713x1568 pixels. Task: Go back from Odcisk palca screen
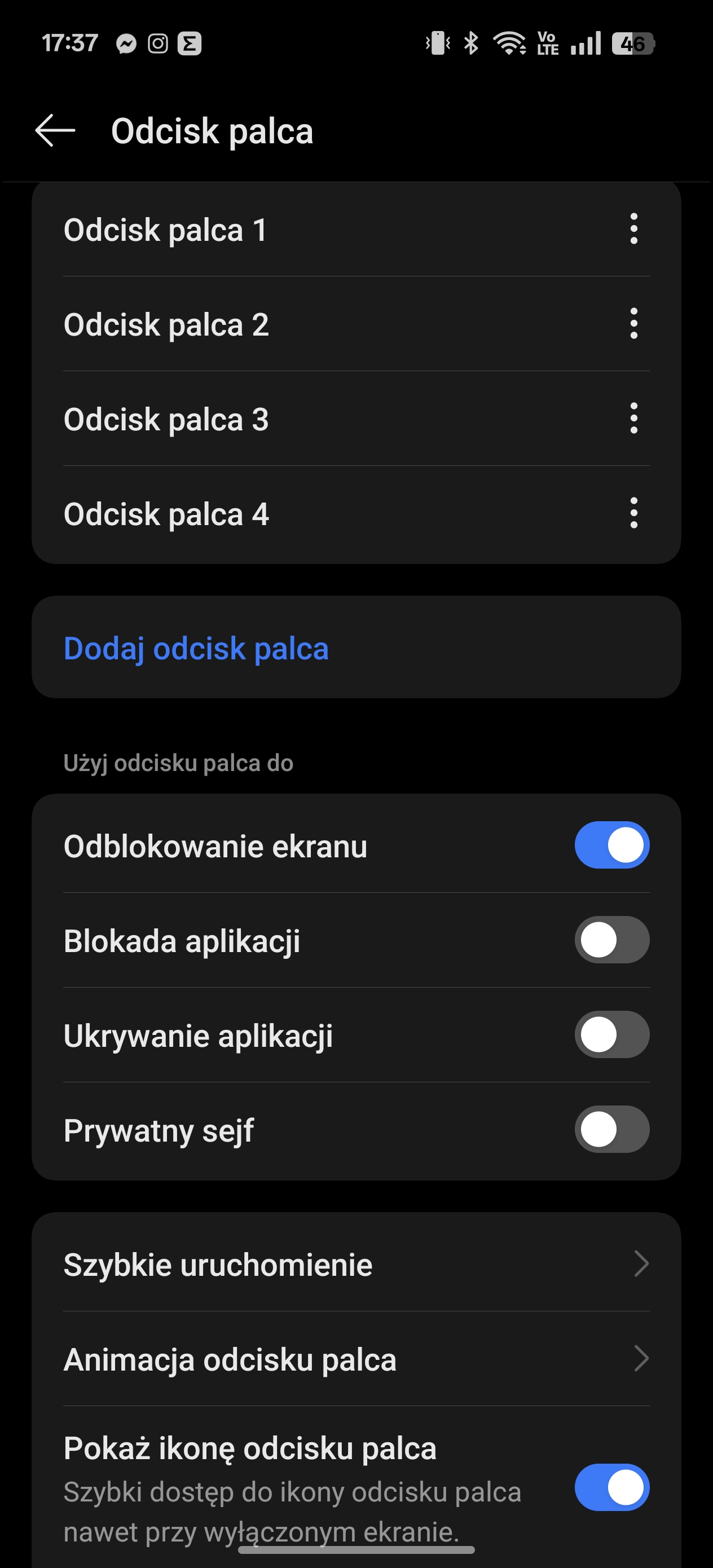pyautogui.click(x=55, y=130)
